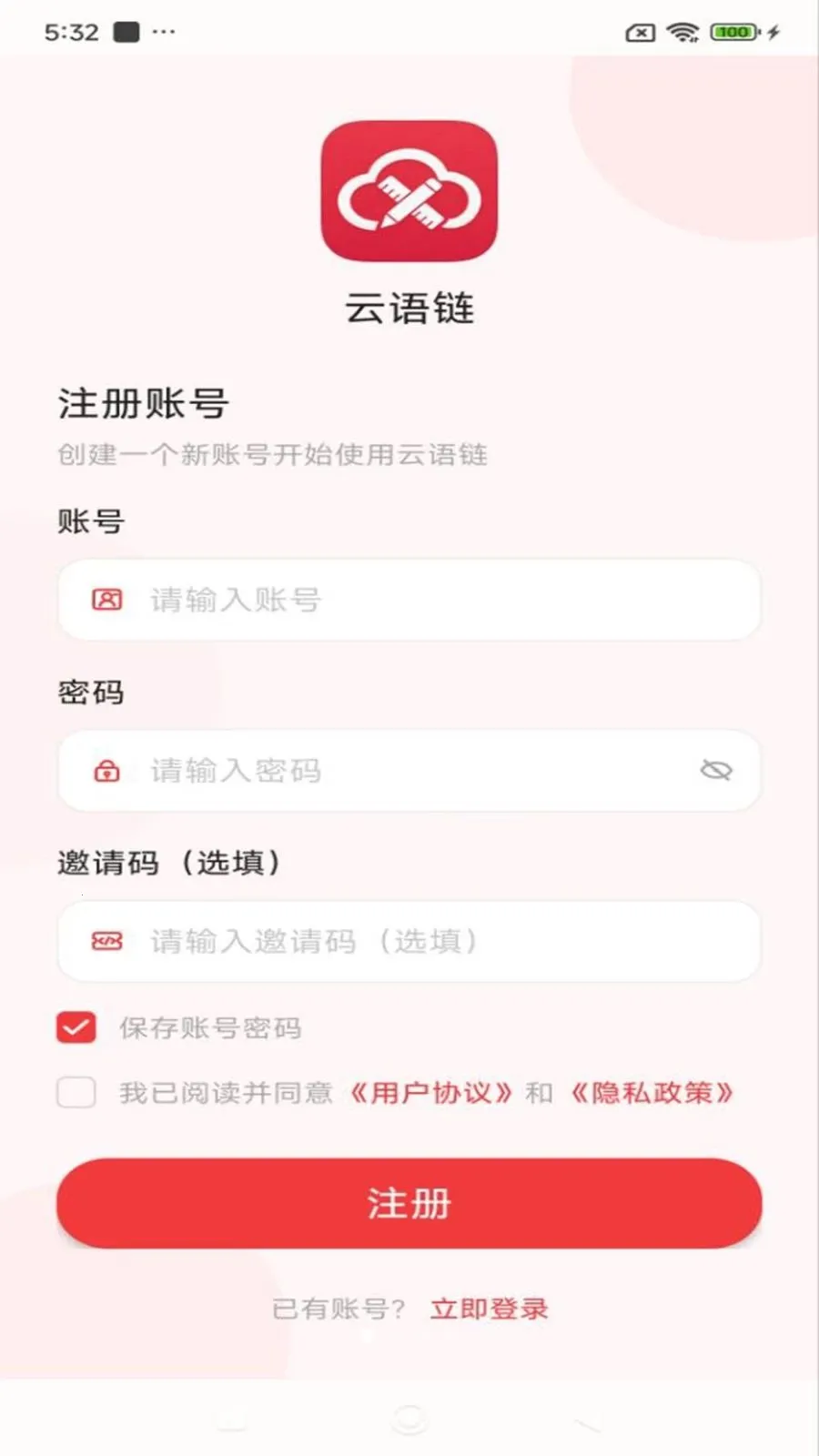Check the 我已阅读并同意 agreement box
The height and width of the screenshot is (1456, 819).
76,1092
